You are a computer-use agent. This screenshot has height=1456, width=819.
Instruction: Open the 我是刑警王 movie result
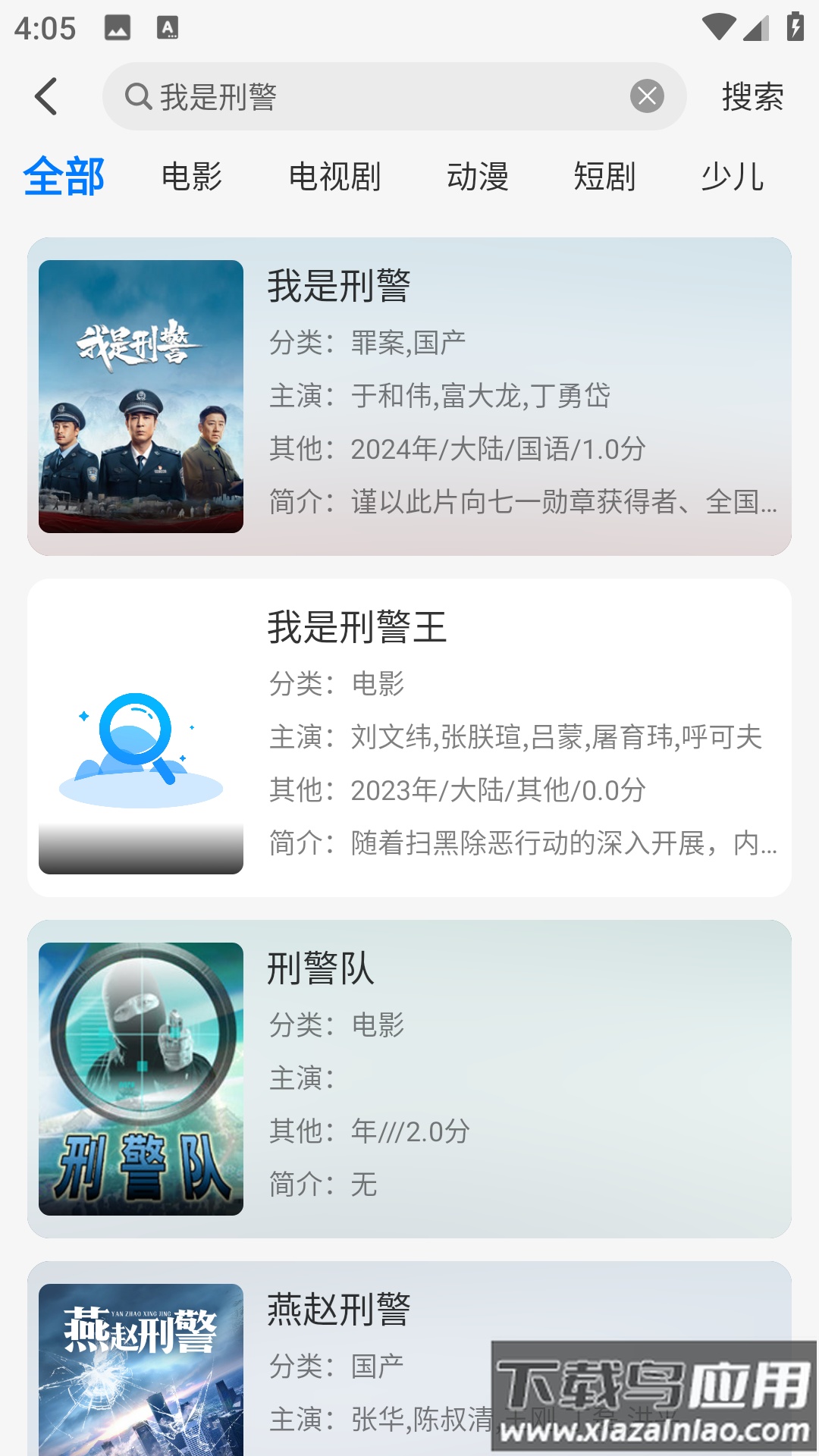coord(409,738)
